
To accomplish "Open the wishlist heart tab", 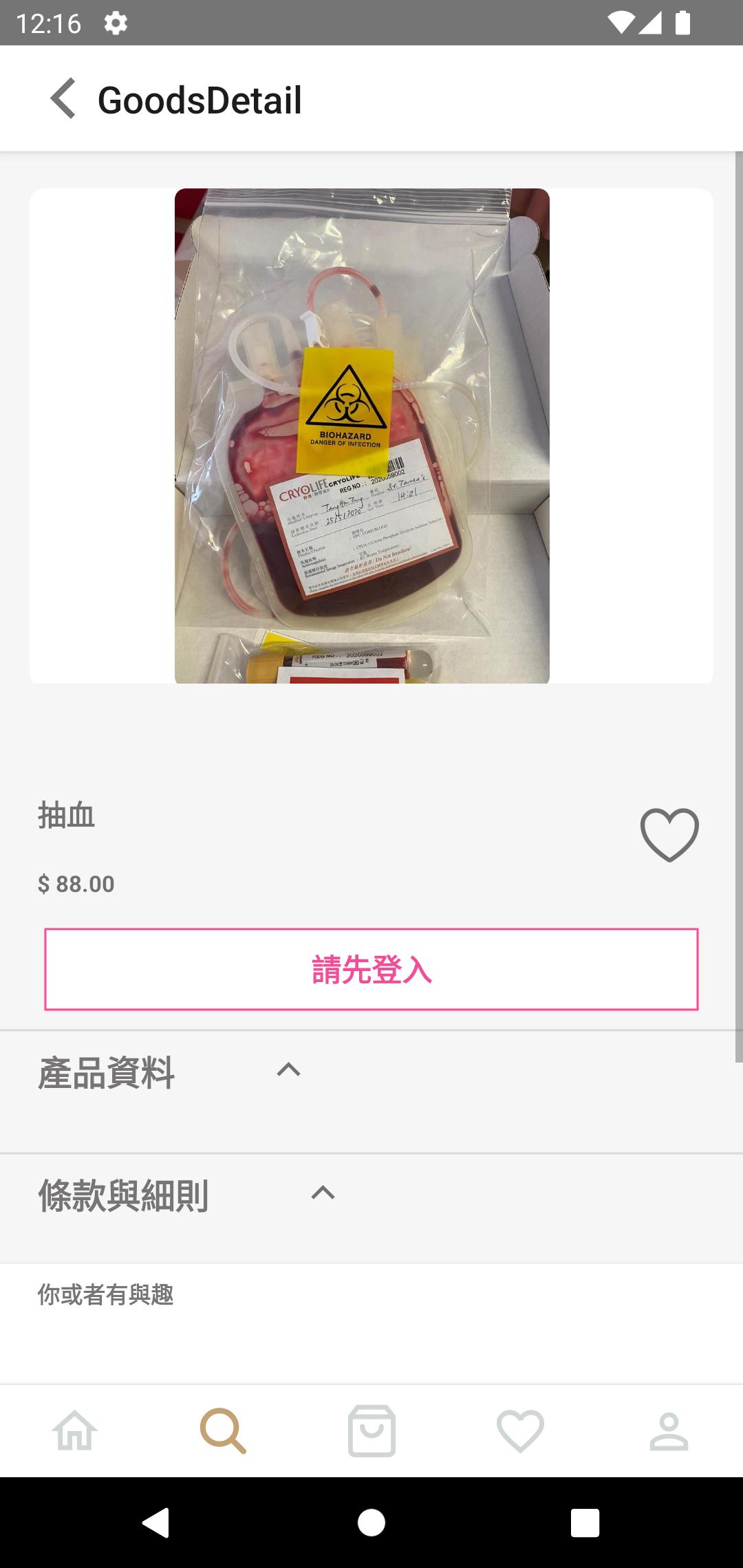I will click(x=520, y=1431).
